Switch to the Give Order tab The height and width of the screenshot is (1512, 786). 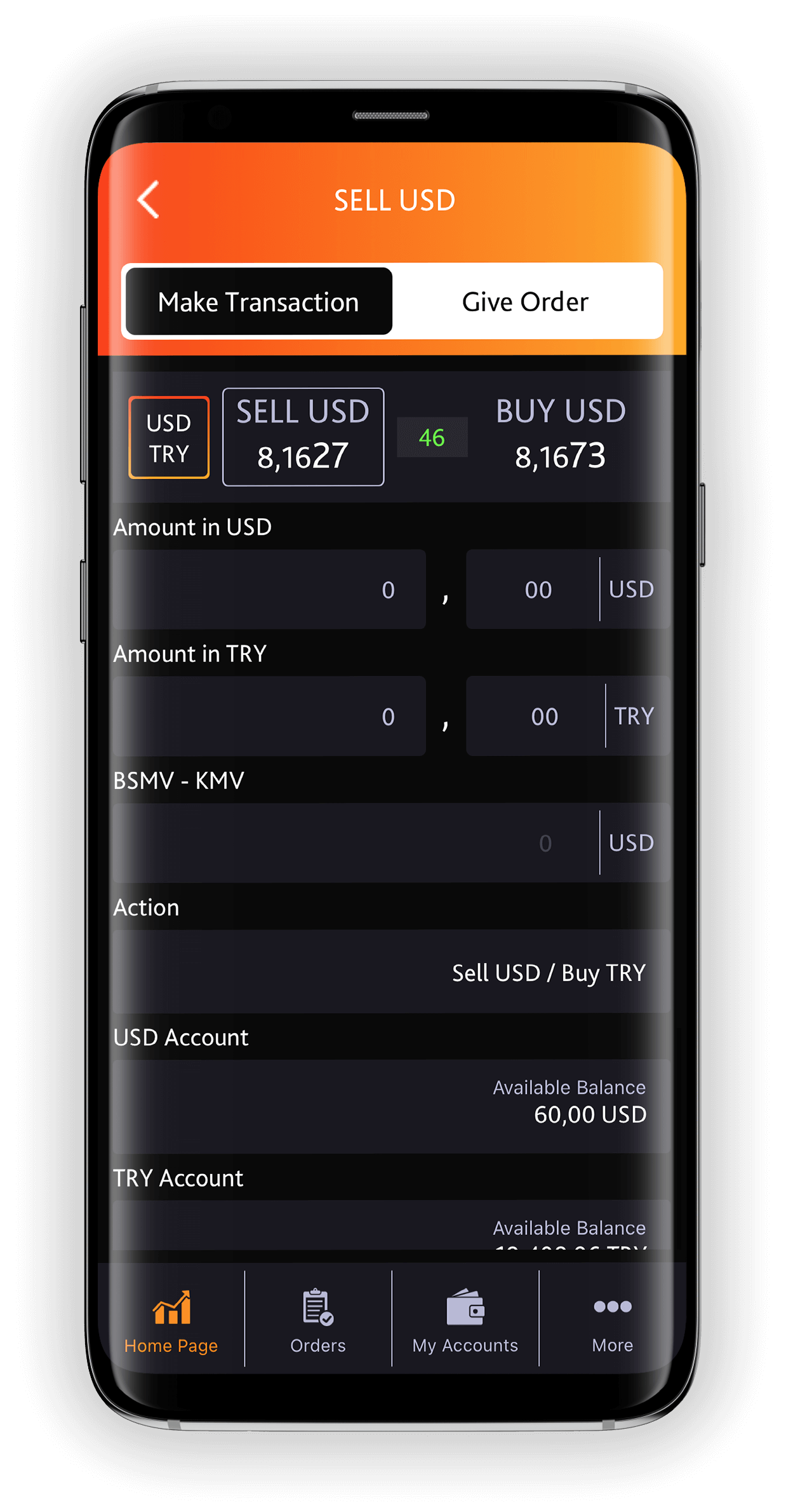(x=526, y=301)
